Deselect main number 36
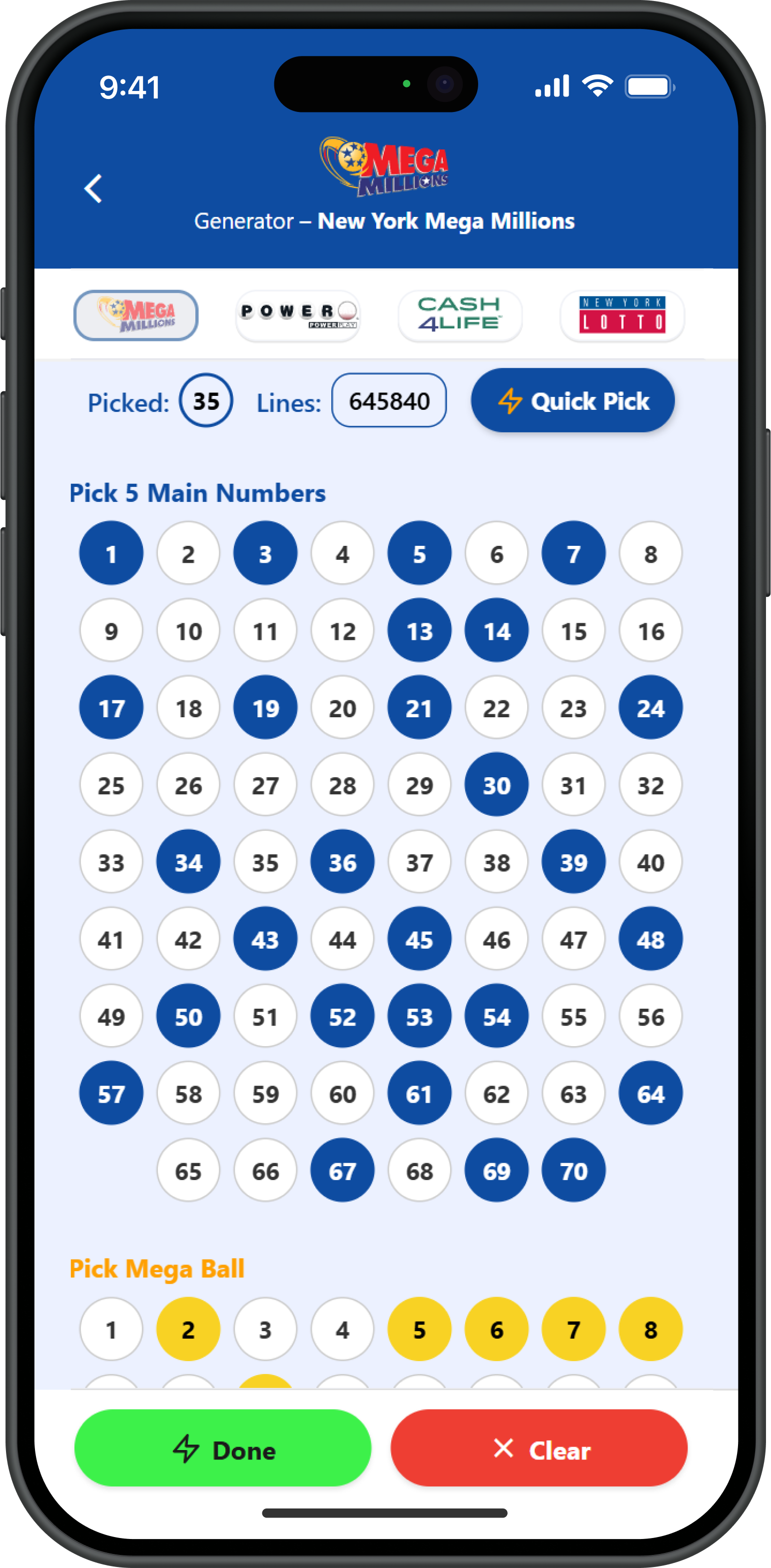The image size is (771, 1568). (x=342, y=863)
